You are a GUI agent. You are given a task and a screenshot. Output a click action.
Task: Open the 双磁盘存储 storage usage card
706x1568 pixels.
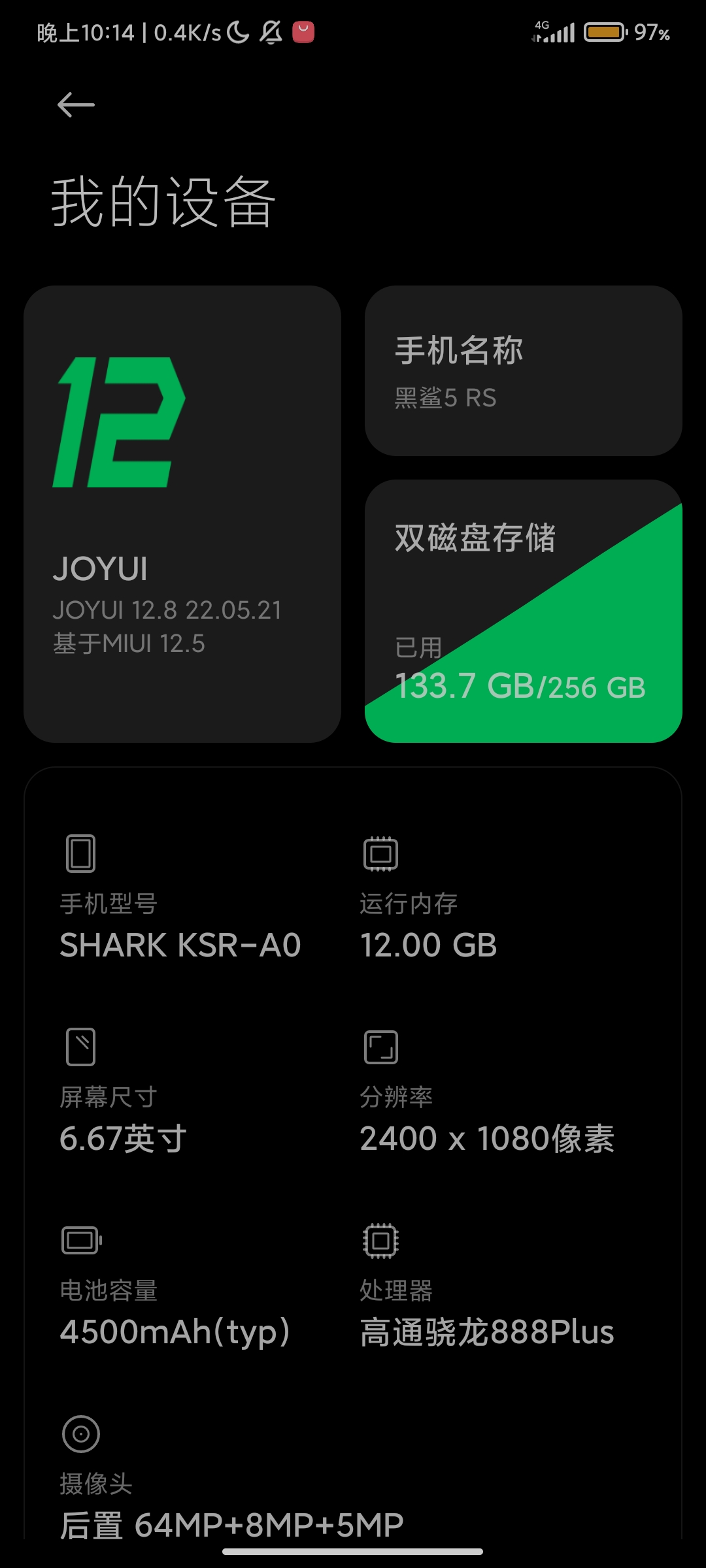pyautogui.click(x=524, y=611)
